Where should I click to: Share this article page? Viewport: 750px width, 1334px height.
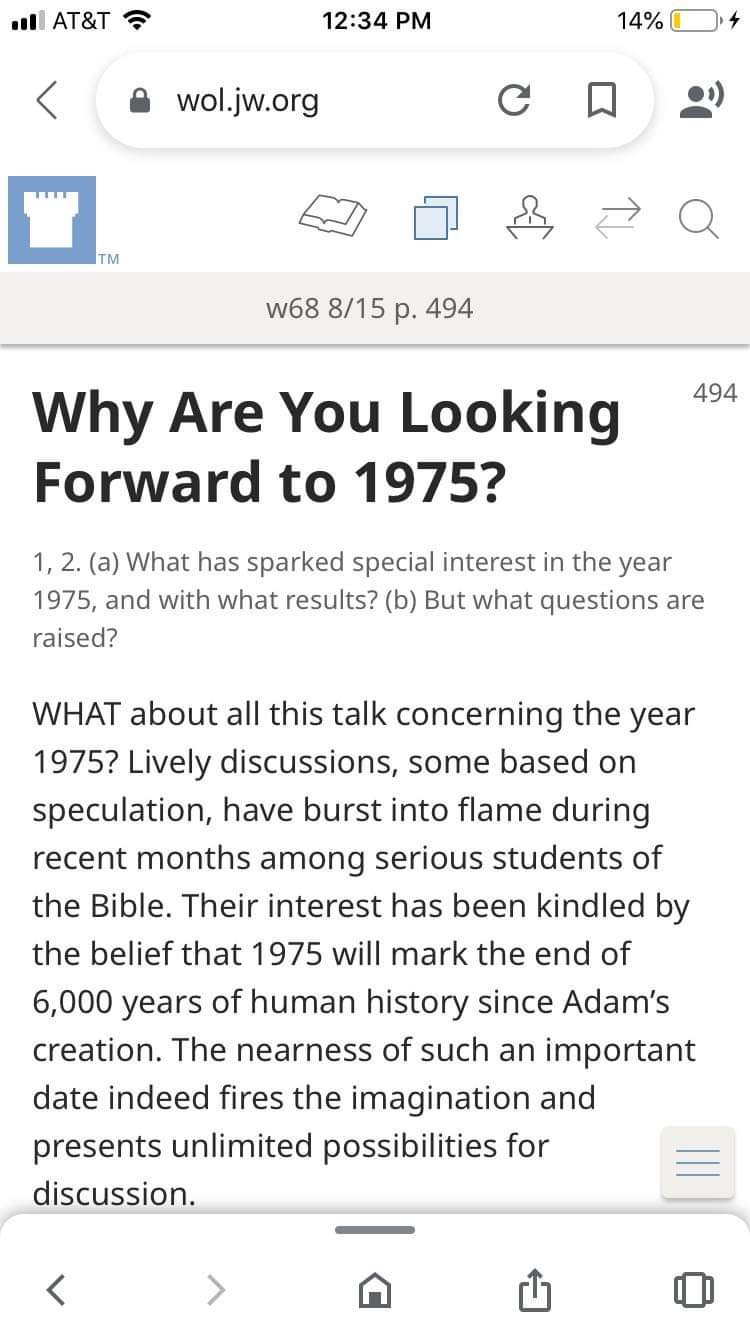[x=533, y=1288]
